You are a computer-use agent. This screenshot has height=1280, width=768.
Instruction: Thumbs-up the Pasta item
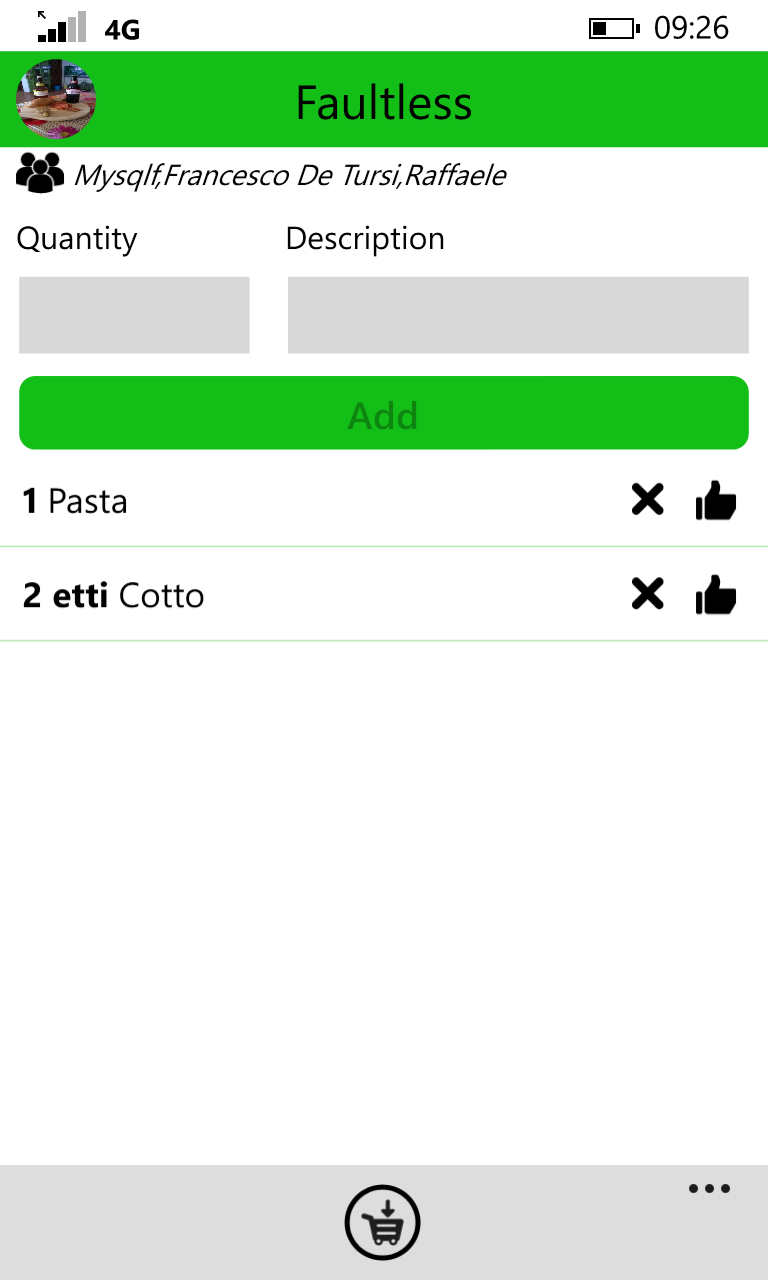(716, 501)
